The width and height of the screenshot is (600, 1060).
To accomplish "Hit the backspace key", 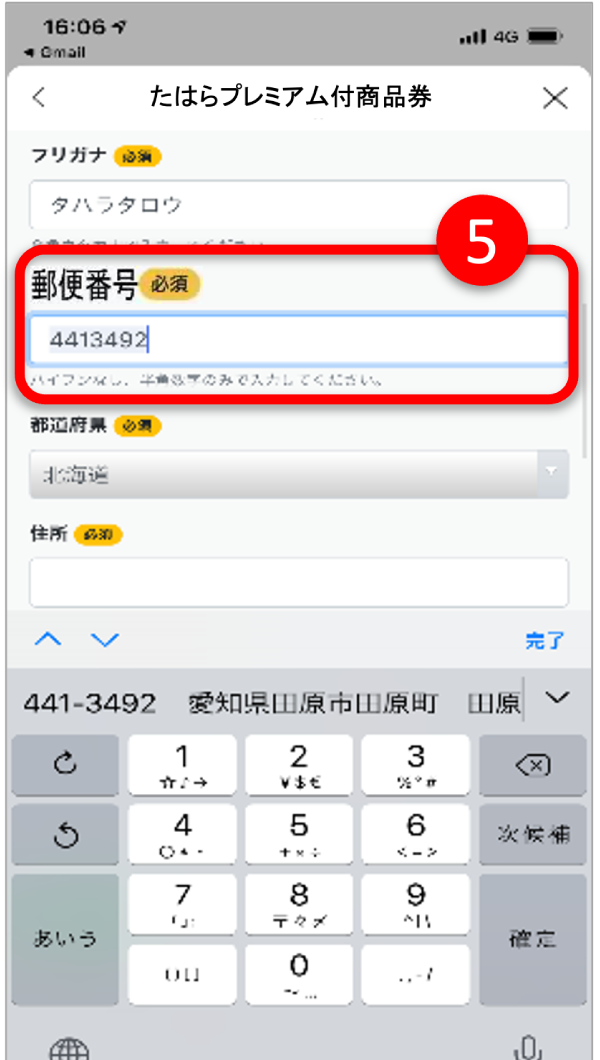I will (x=532, y=765).
